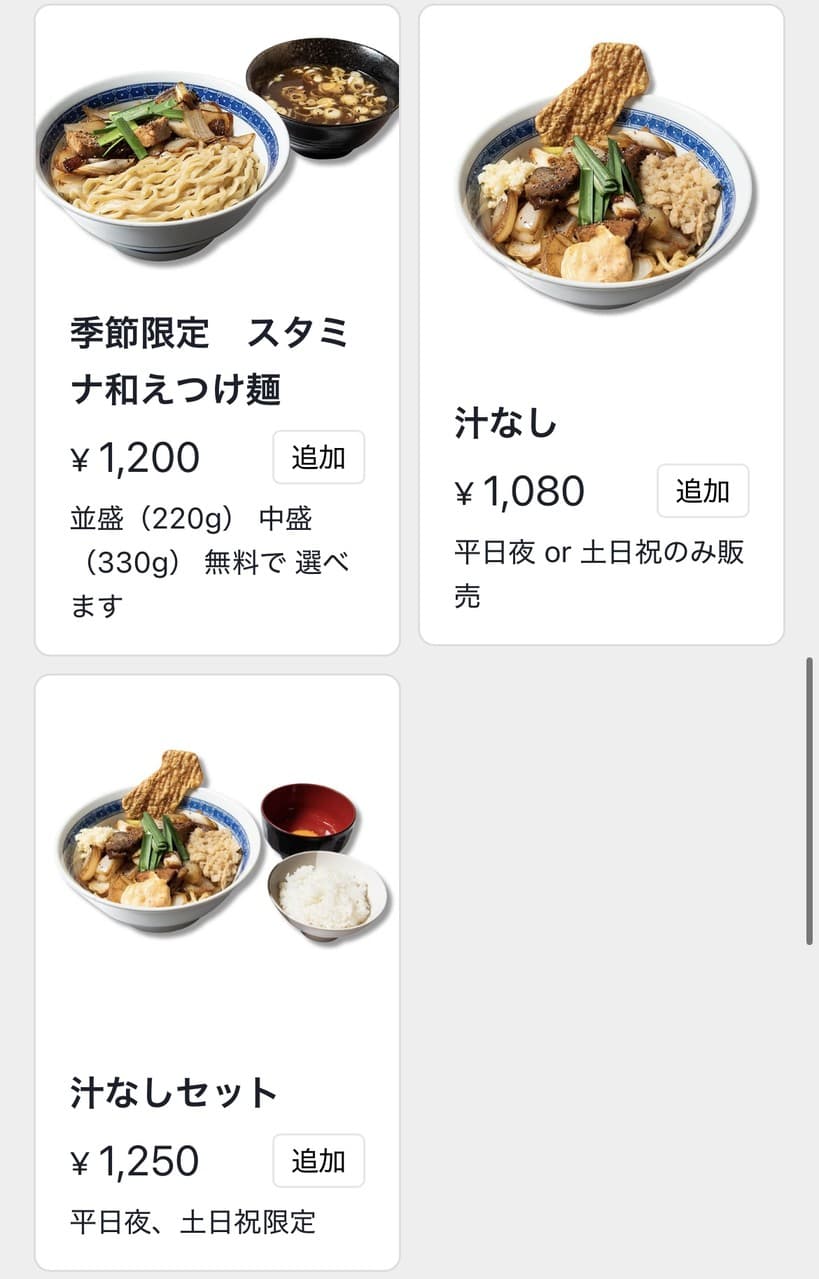Click the ¥1,080 price label
Image resolution: width=819 pixels, height=1279 pixels.
518,491
